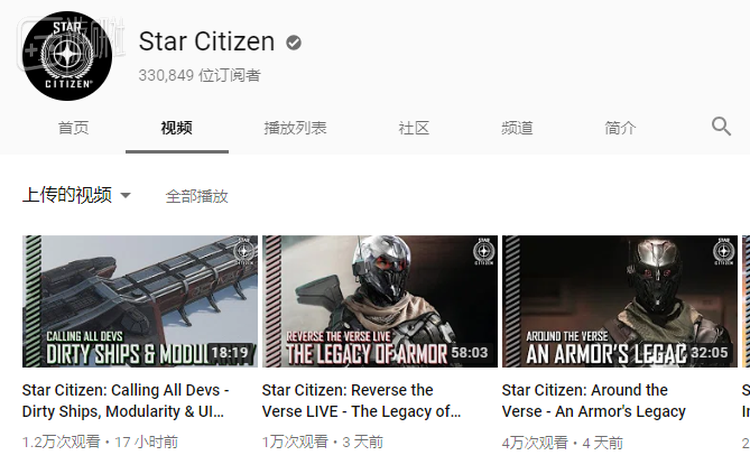Switch to the 频道 tab
Image resolution: width=750 pixels, height=474 pixels.
click(517, 128)
